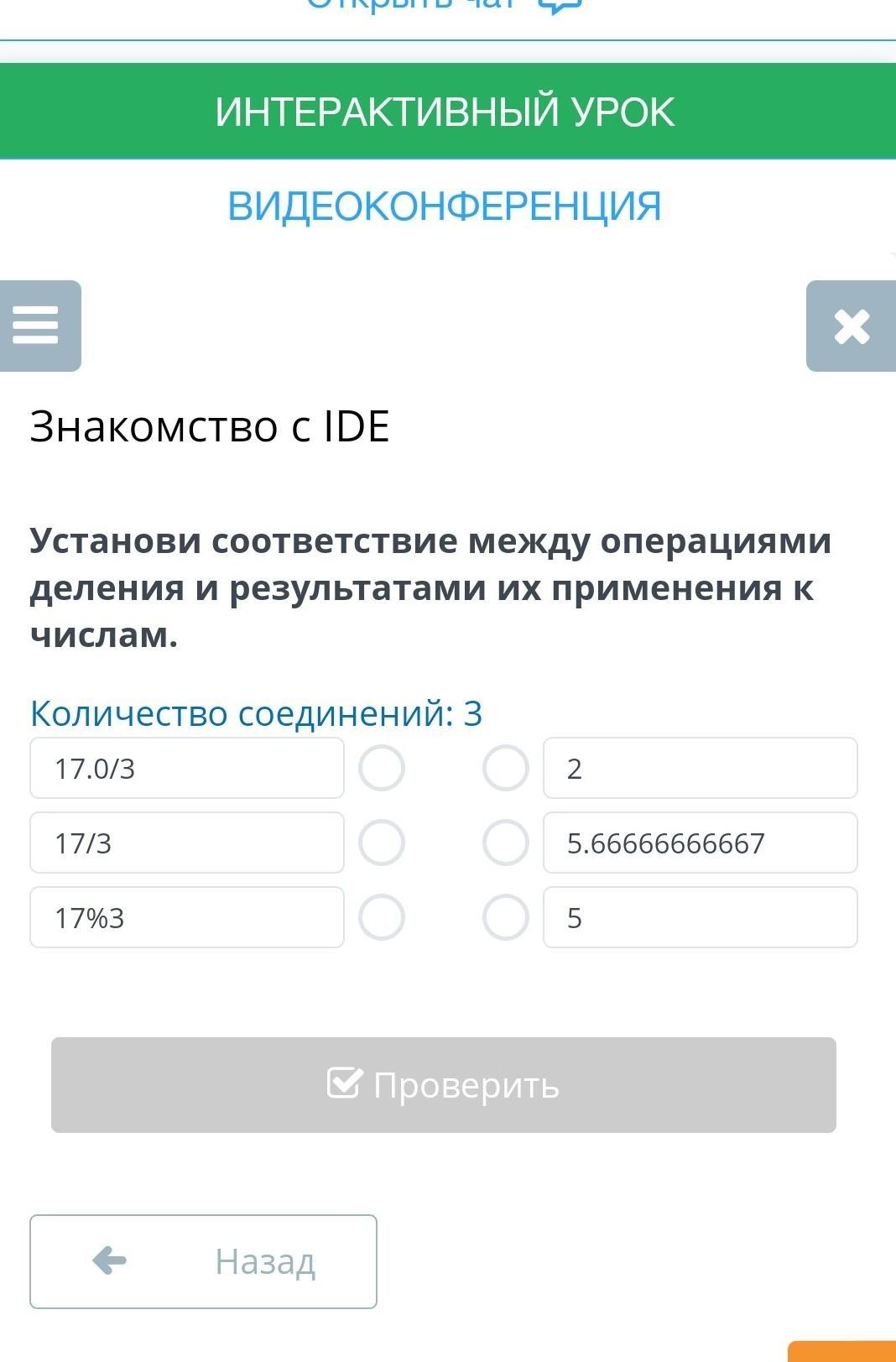
Task: Go back with the Назад button
Action: [x=203, y=1261]
